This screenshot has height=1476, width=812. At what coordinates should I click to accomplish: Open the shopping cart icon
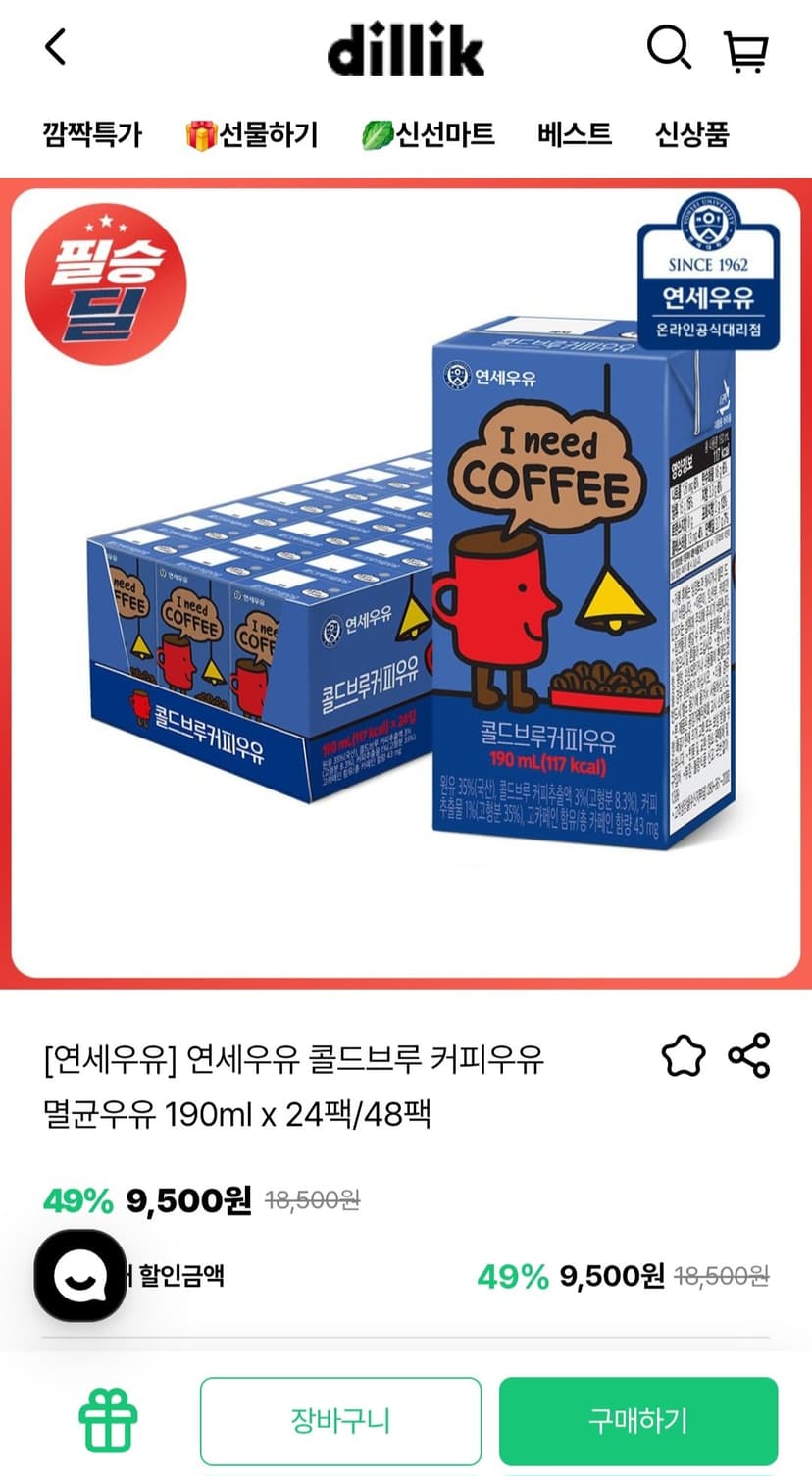coord(746,51)
